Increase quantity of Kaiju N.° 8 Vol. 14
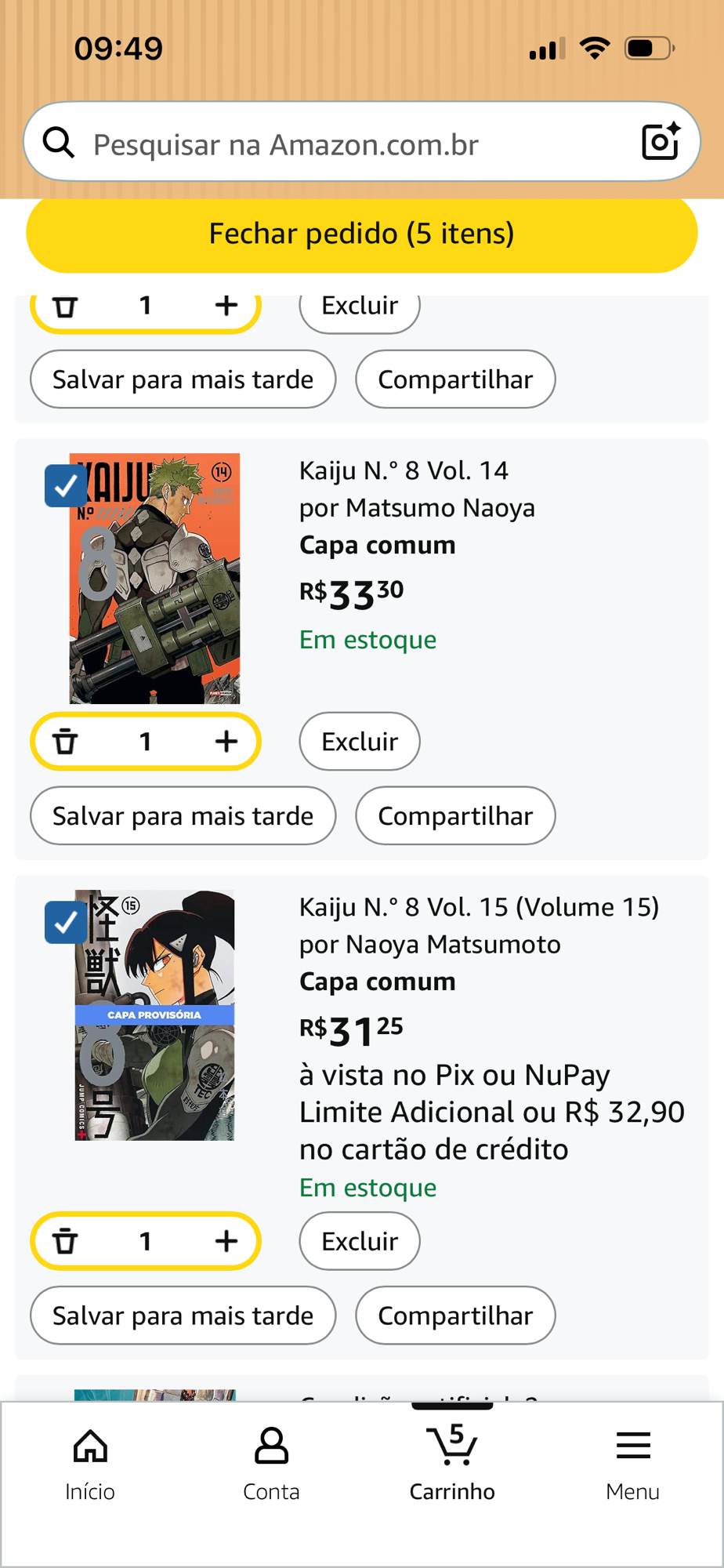Viewport: 724px width, 1568px height. (226, 742)
